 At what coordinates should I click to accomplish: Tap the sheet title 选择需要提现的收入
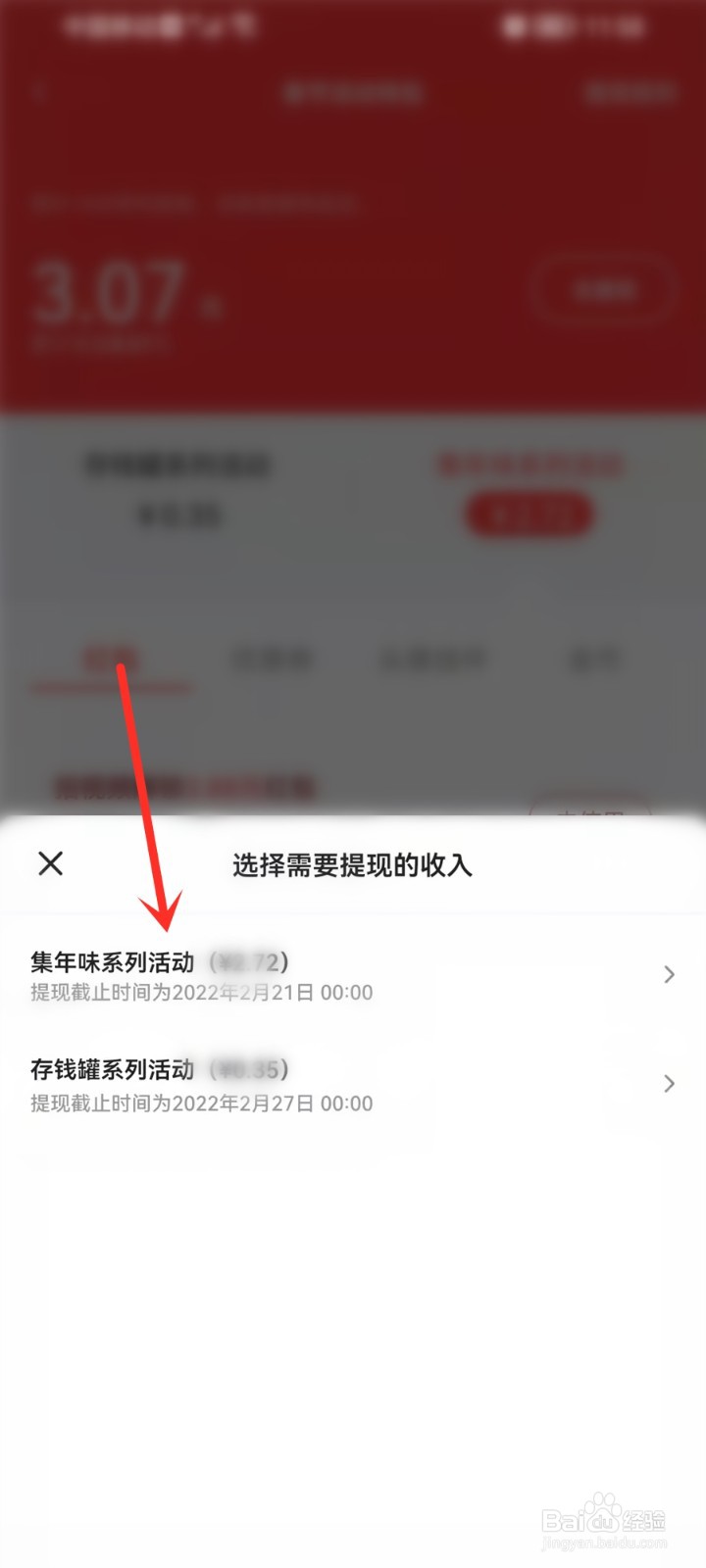(353, 865)
